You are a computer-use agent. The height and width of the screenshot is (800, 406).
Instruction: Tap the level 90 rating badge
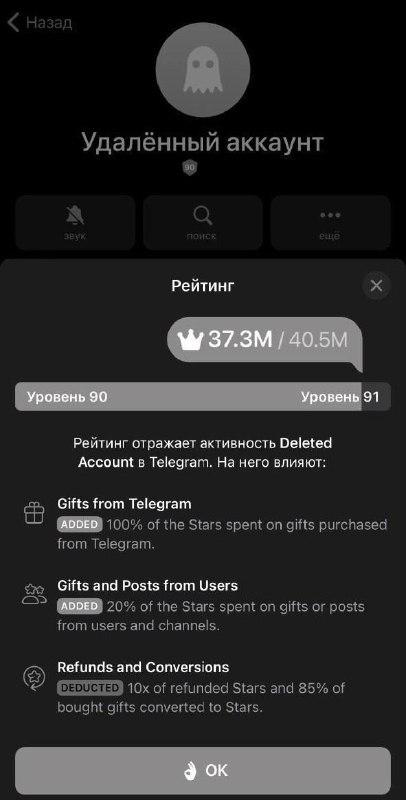pos(190,167)
